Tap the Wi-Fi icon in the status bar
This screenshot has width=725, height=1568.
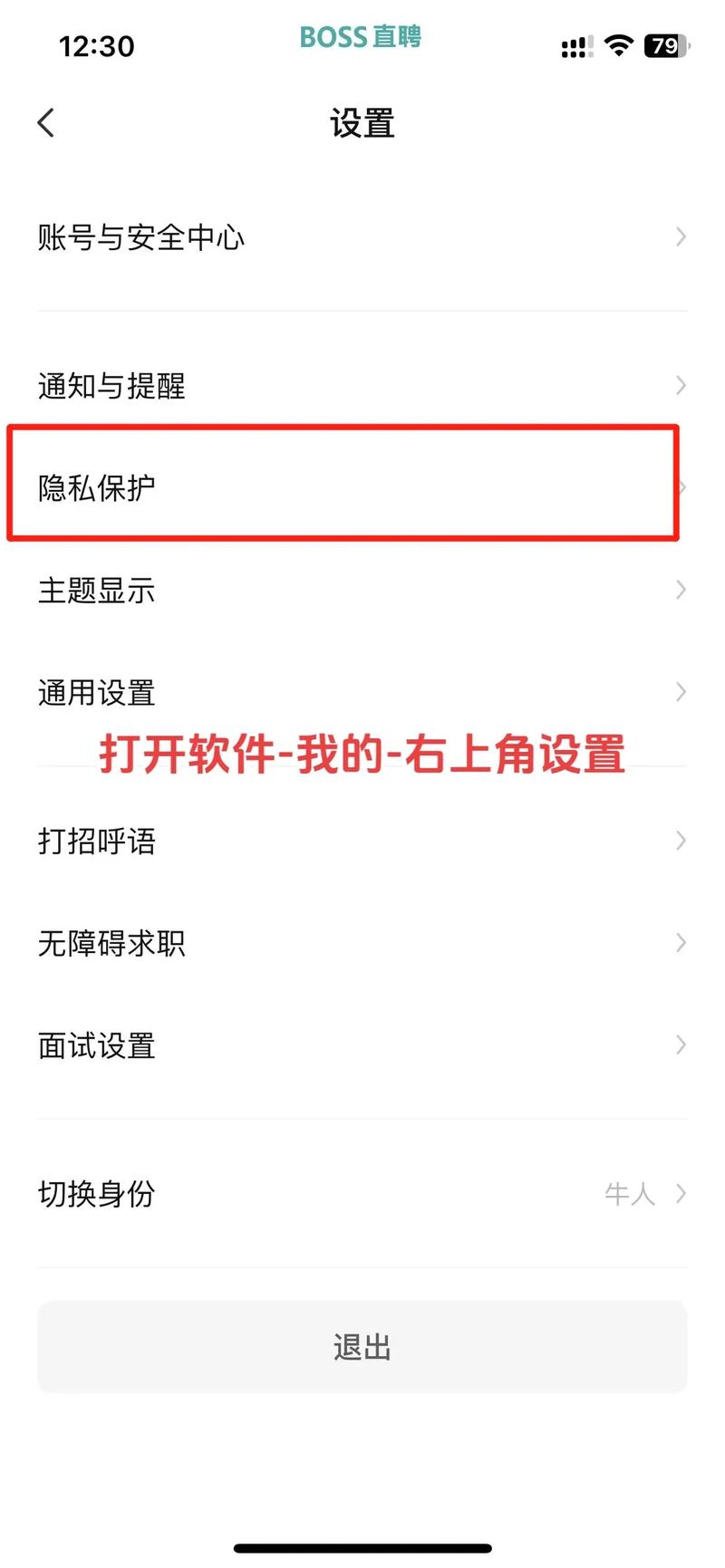[619, 46]
